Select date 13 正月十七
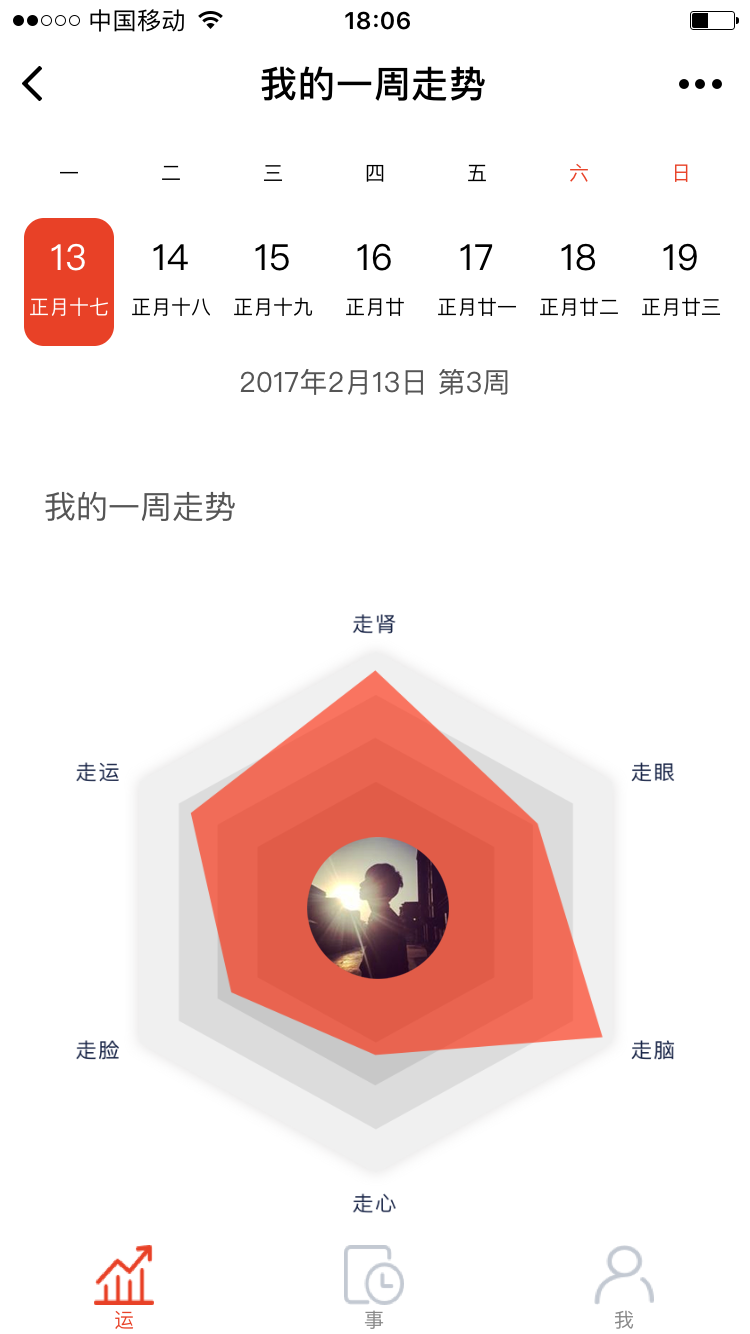 click(x=69, y=281)
